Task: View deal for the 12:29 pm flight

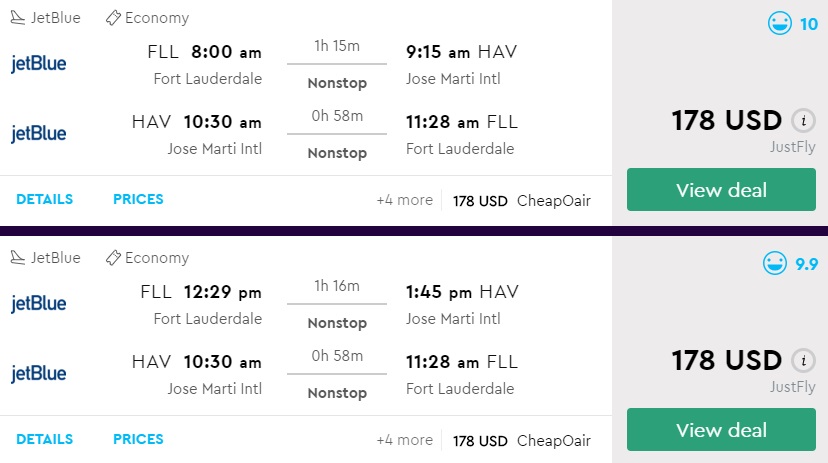Action: tap(721, 430)
